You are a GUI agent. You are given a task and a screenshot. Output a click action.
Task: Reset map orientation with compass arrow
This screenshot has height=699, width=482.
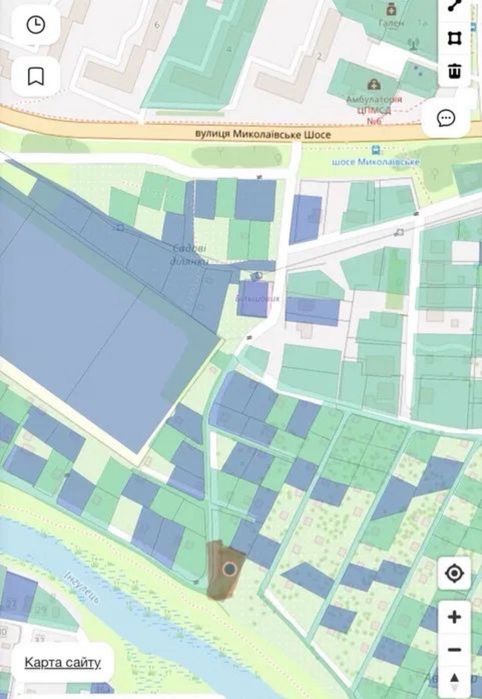click(454, 679)
